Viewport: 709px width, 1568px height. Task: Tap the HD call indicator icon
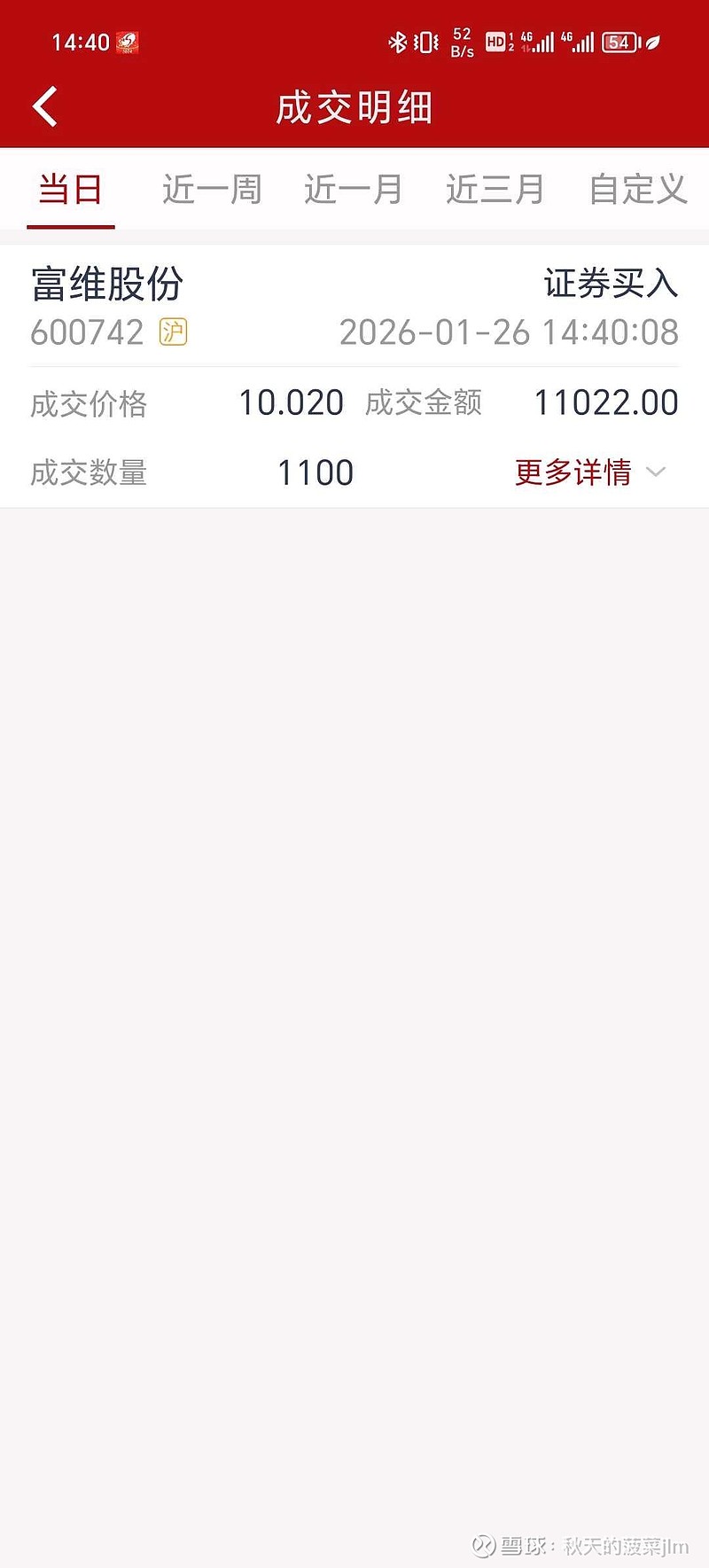[x=494, y=42]
